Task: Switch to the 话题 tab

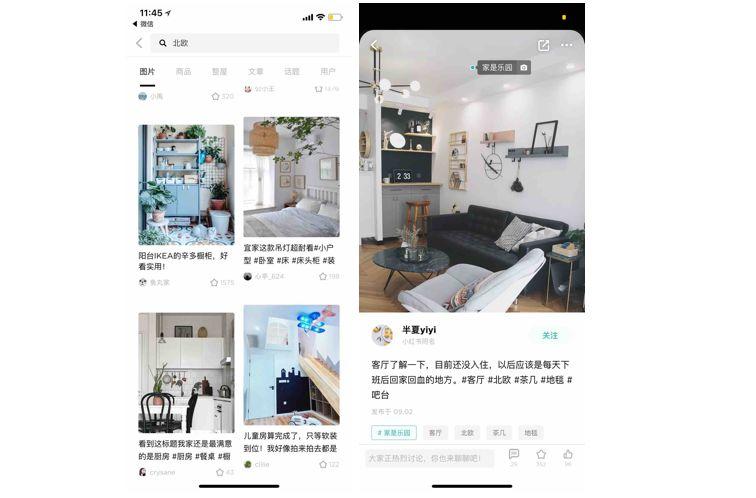Action: 291,72
